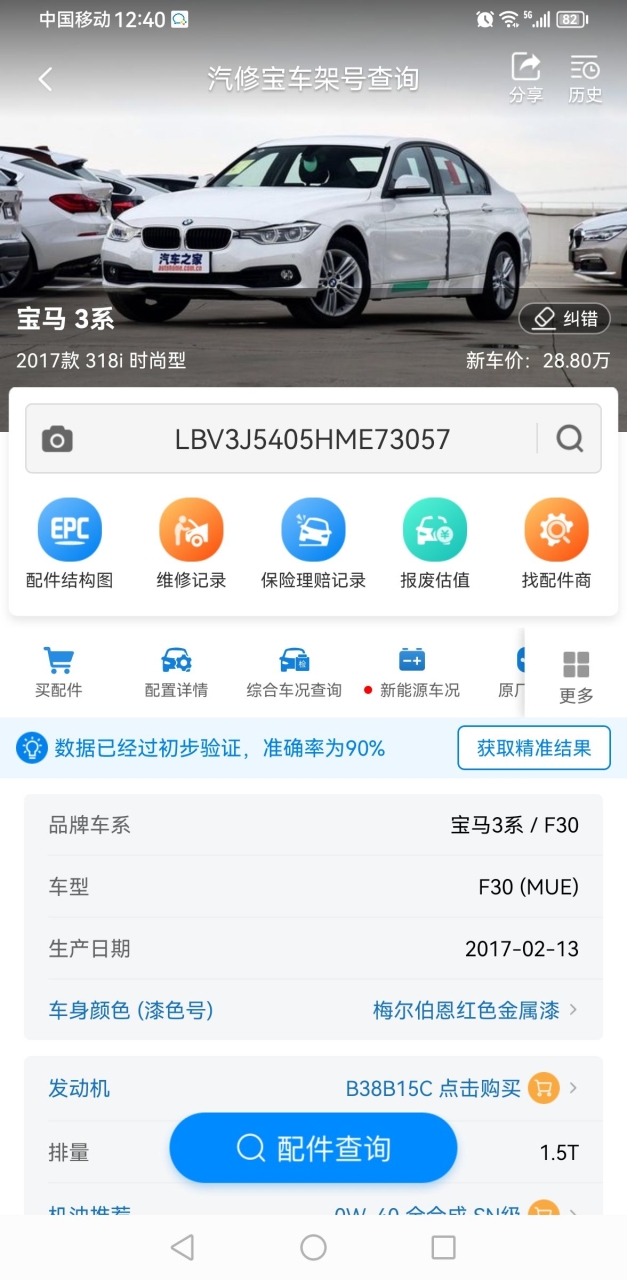This screenshot has height=1280, width=627.
Task: Tap the camera icon to scan VIN
Action: (57, 439)
